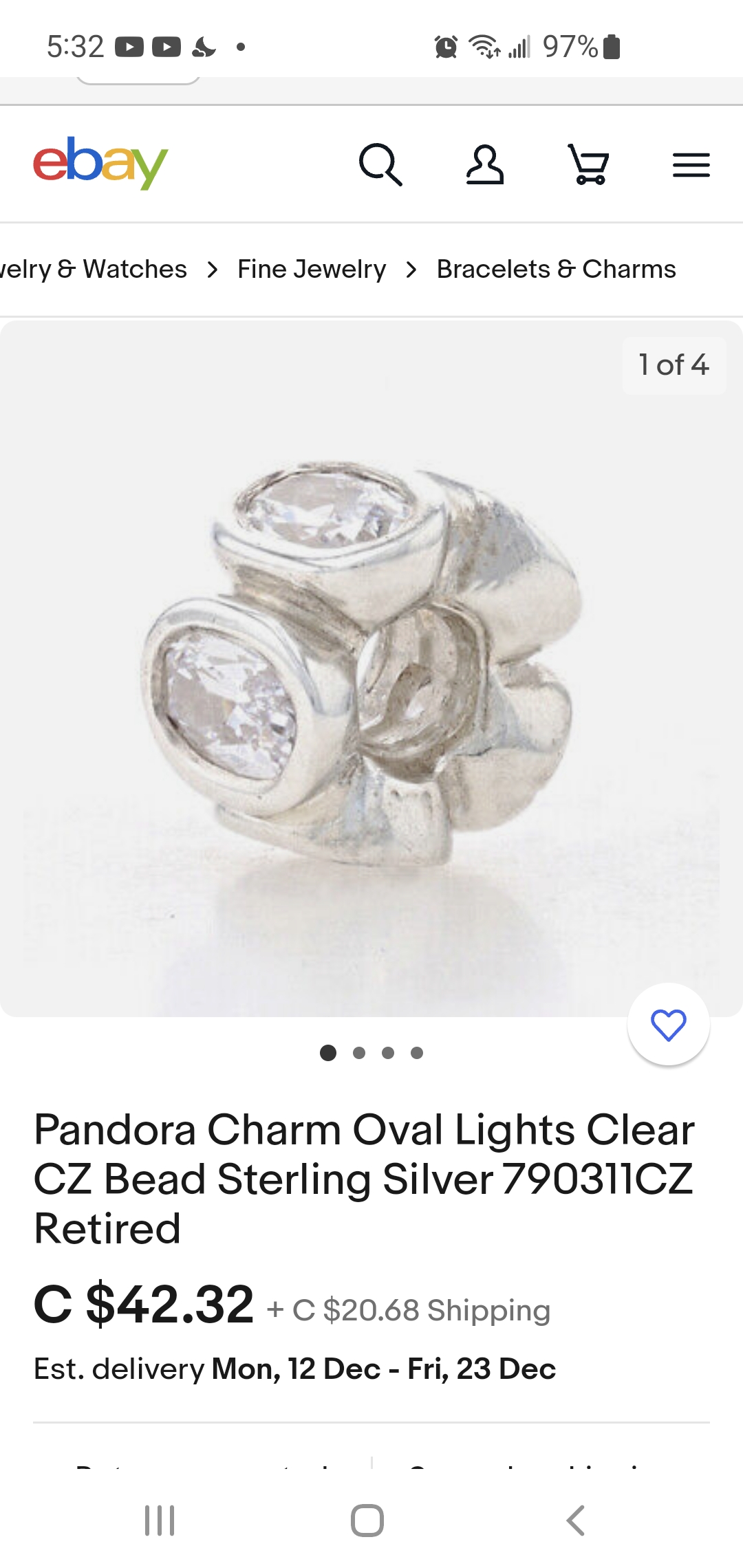Go to eBay home via logo
Viewport: 743px width, 1568px height.
click(x=100, y=163)
